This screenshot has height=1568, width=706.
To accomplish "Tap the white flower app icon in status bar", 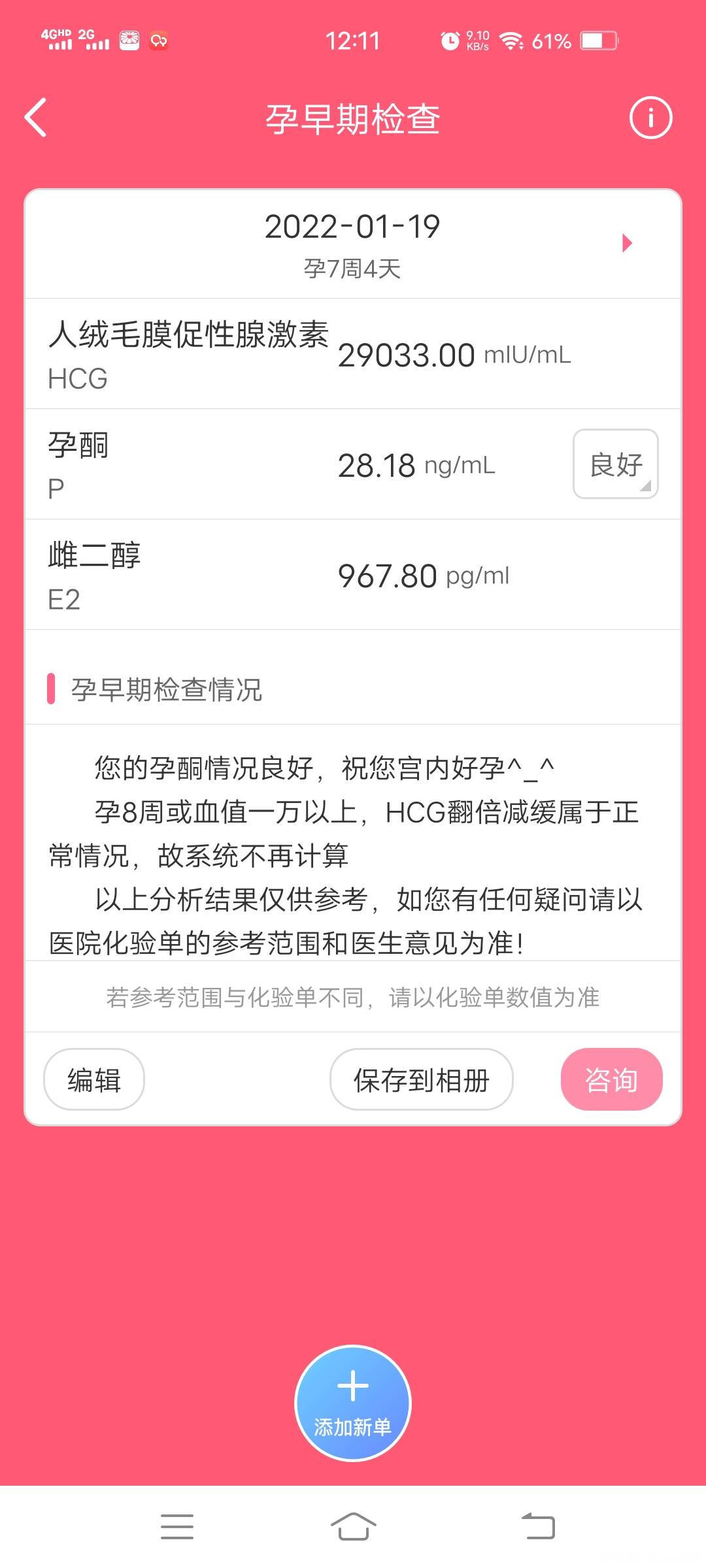I will pos(128,41).
